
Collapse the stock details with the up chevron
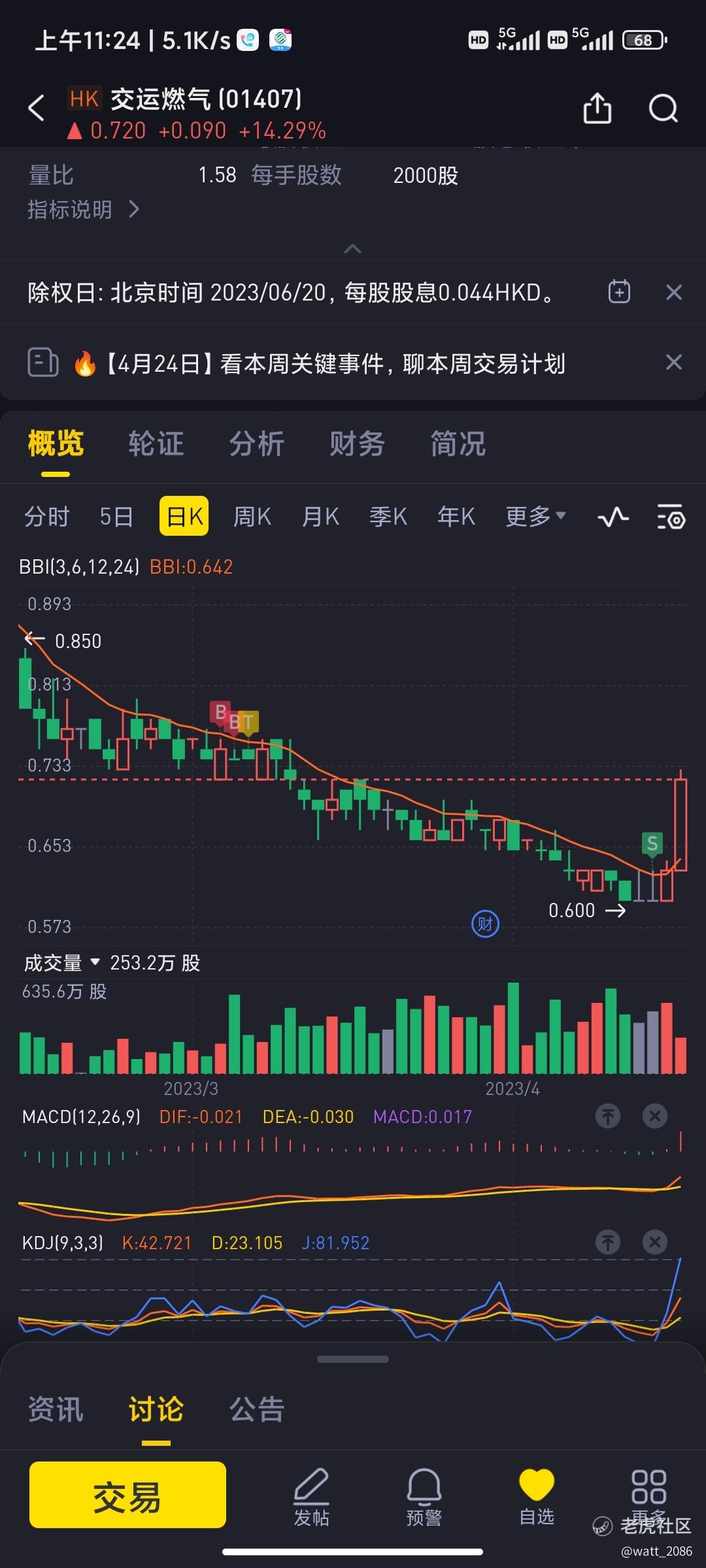point(352,249)
